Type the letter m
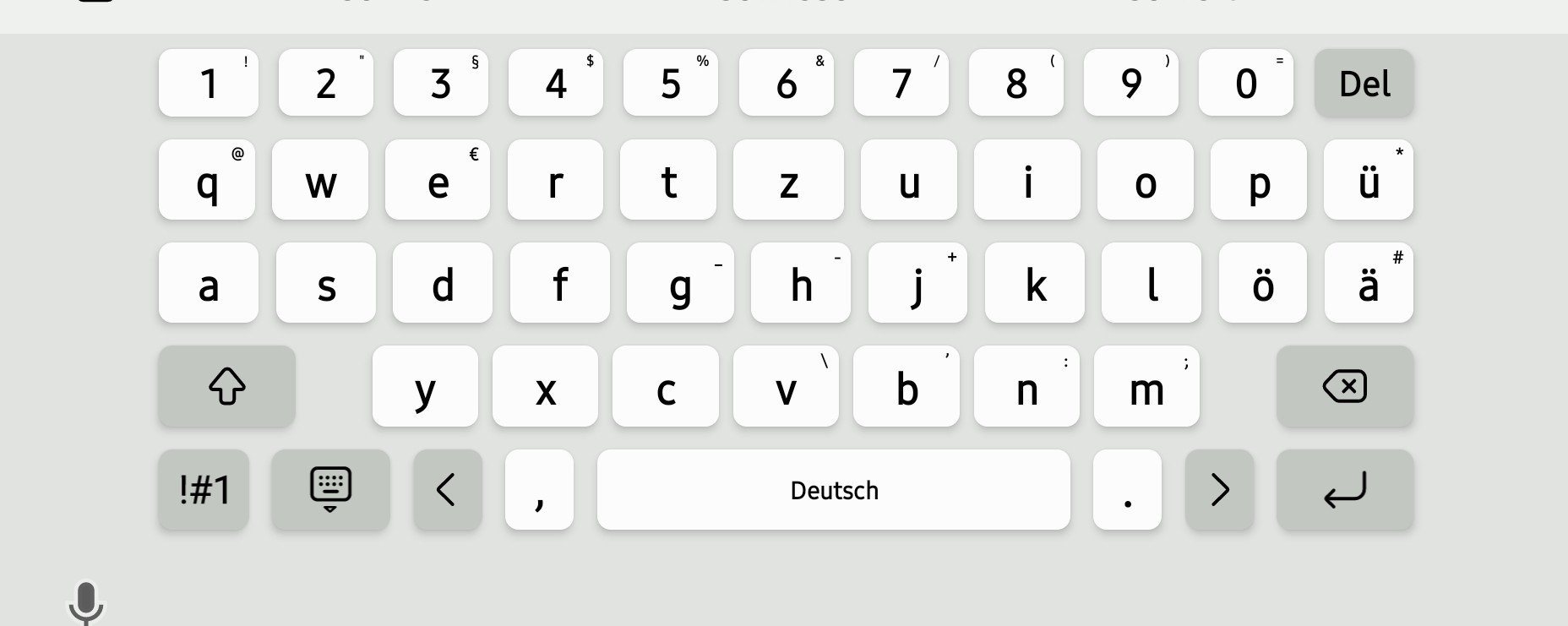Screen dimensions: 1568x626 pyautogui.click(x=1146, y=386)
